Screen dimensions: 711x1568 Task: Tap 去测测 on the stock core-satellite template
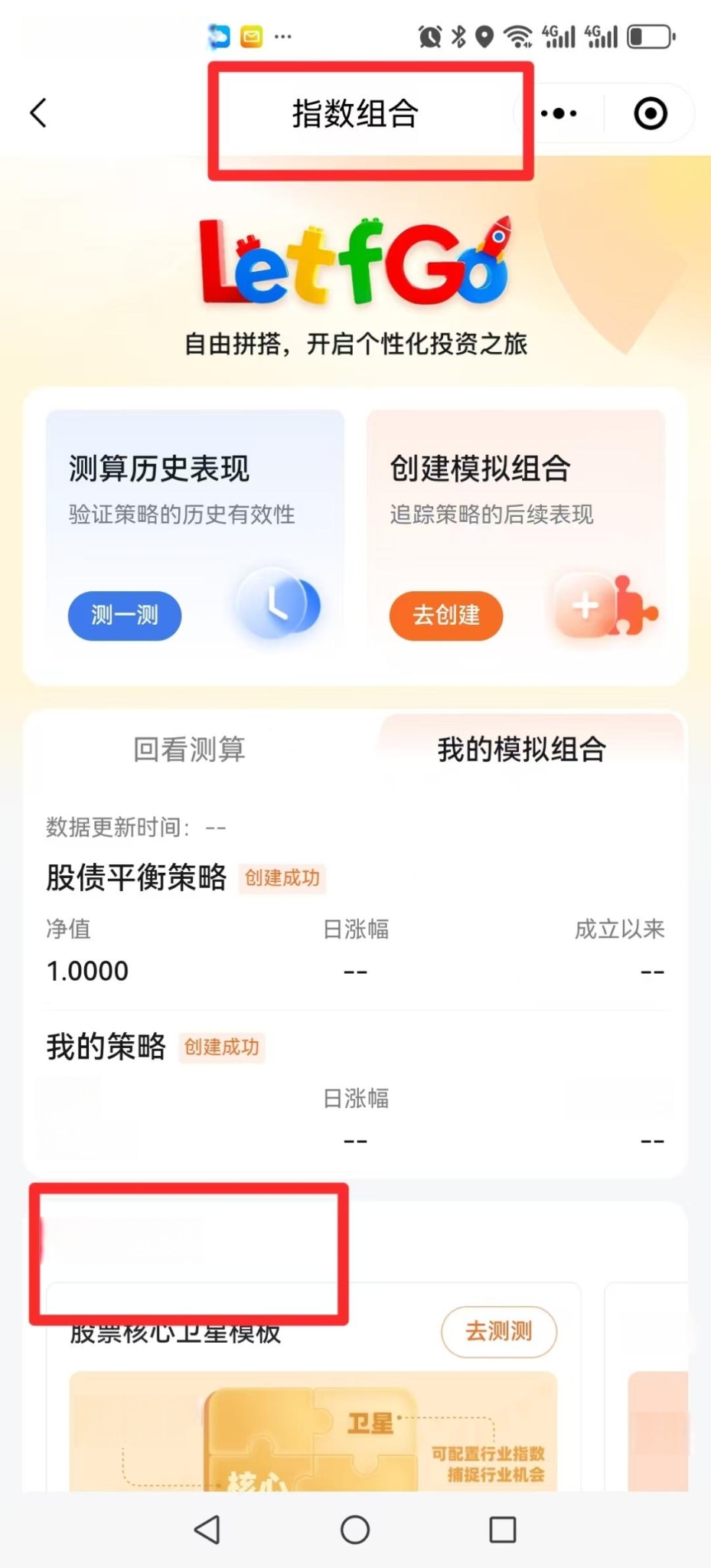click(498, 1331)
